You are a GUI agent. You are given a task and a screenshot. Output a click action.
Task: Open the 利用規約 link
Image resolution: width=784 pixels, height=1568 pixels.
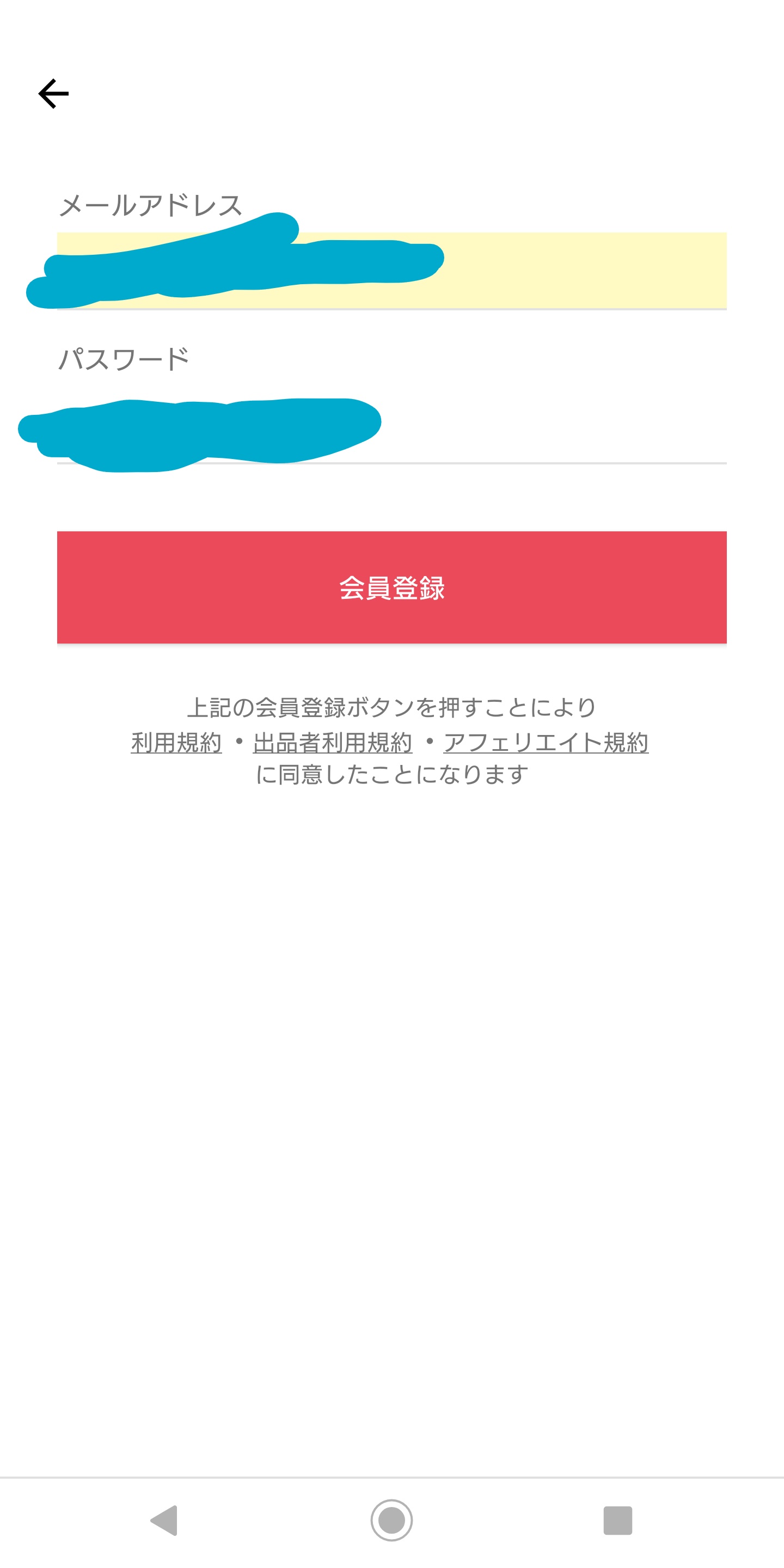[176, 743]
